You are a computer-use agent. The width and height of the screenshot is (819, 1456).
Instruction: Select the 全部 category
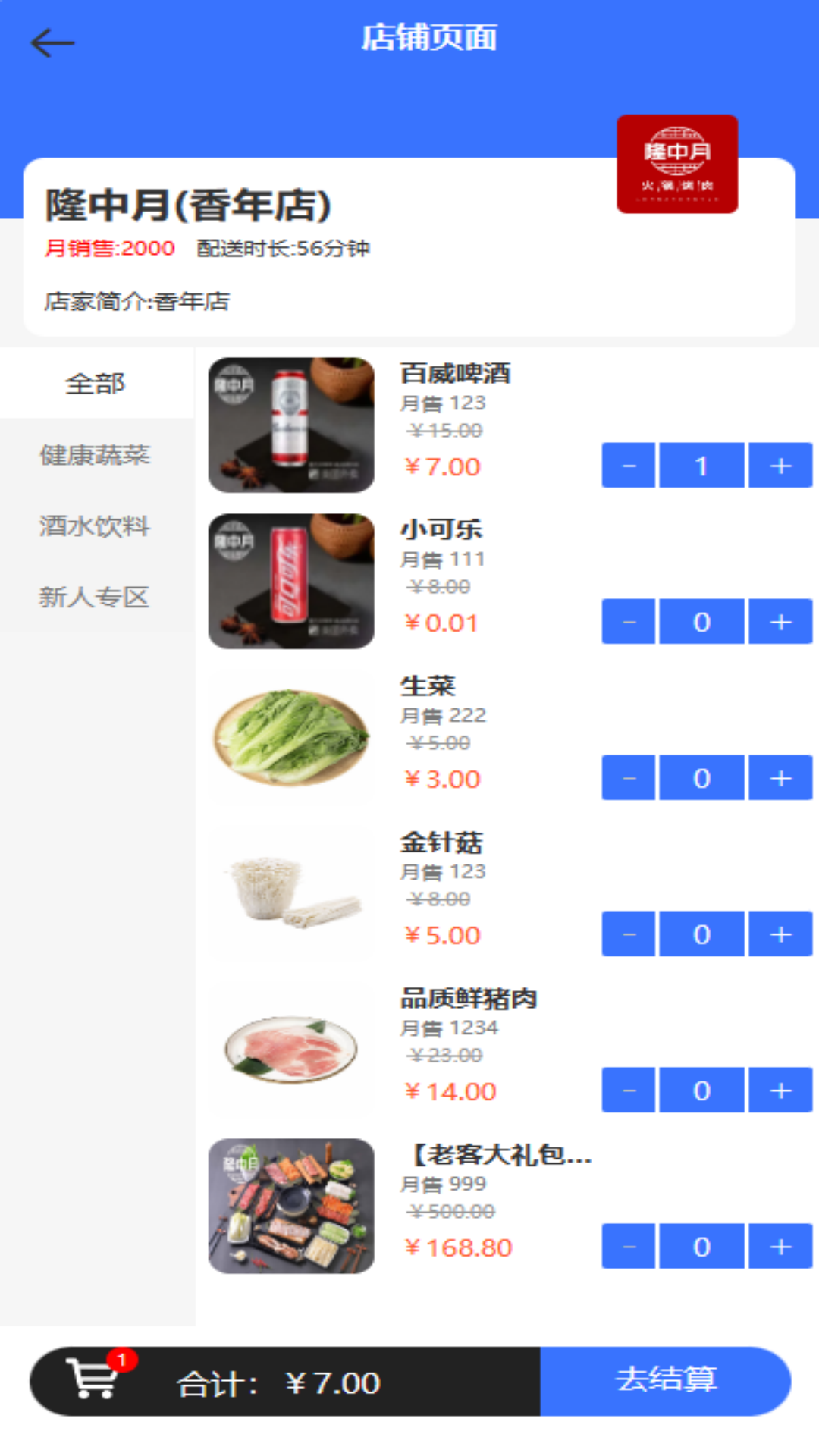[94, 384]
